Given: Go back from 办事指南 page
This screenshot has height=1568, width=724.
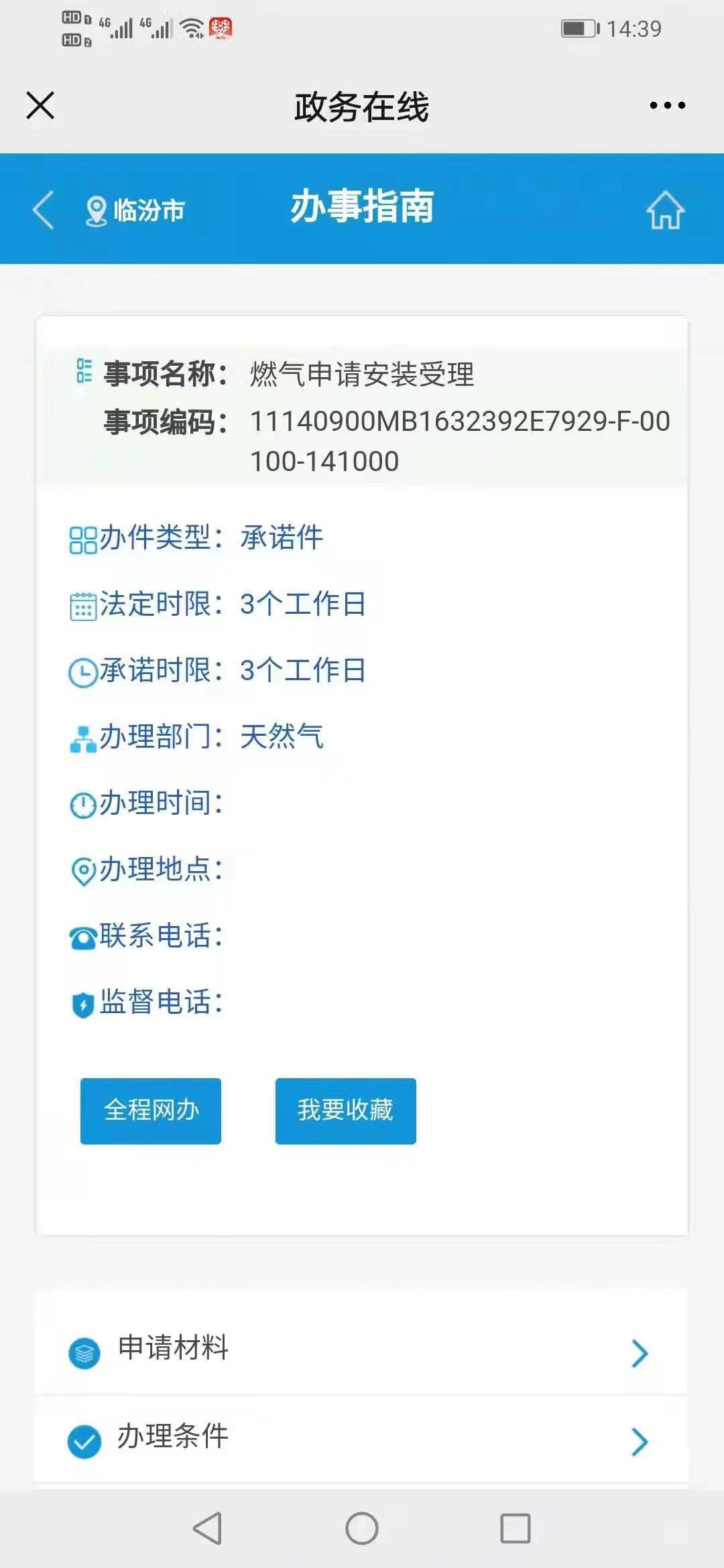Looking at the screenshot, I should tap(44, 210).
